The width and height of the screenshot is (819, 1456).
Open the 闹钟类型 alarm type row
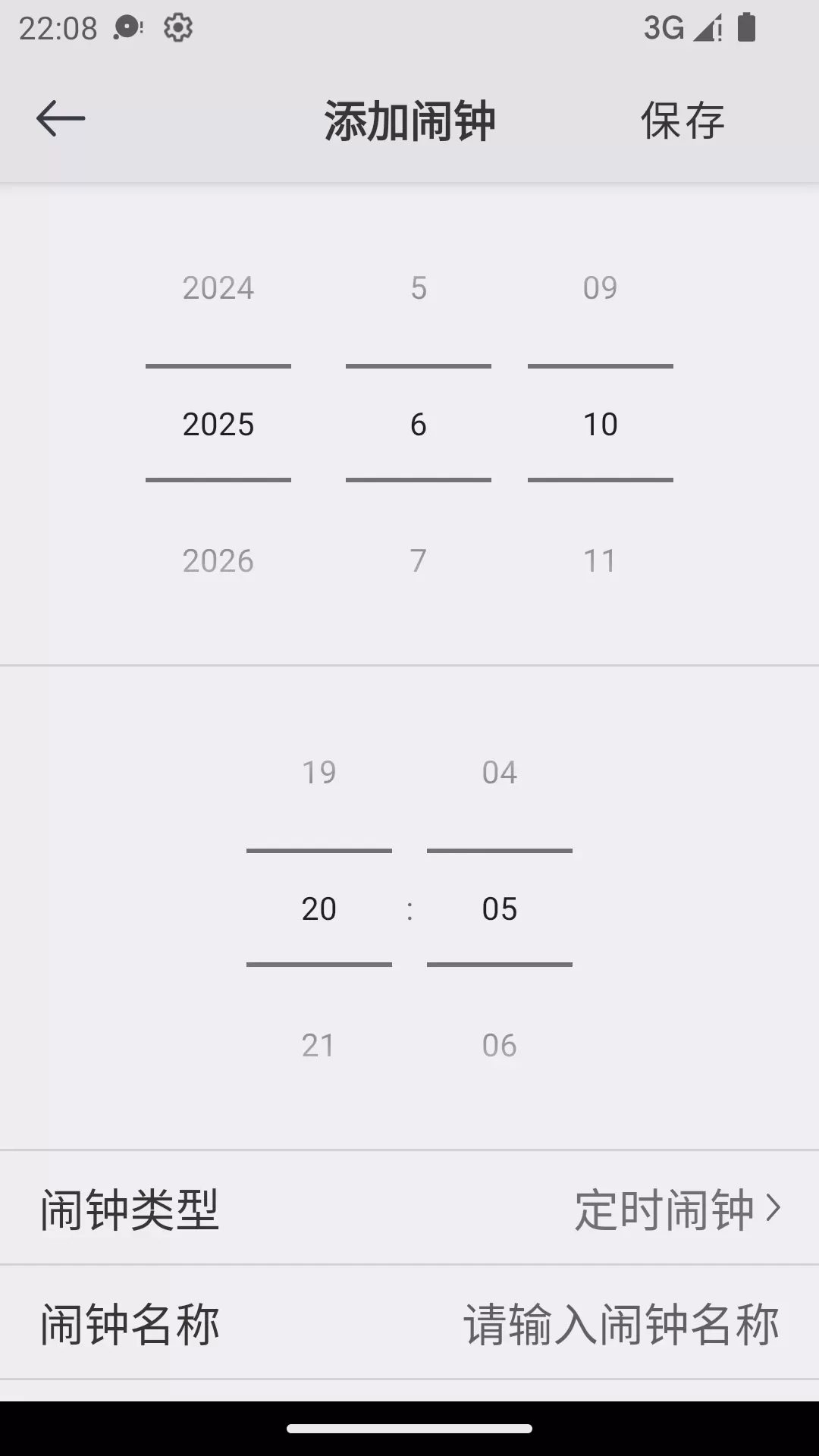tap(409, 1208)
